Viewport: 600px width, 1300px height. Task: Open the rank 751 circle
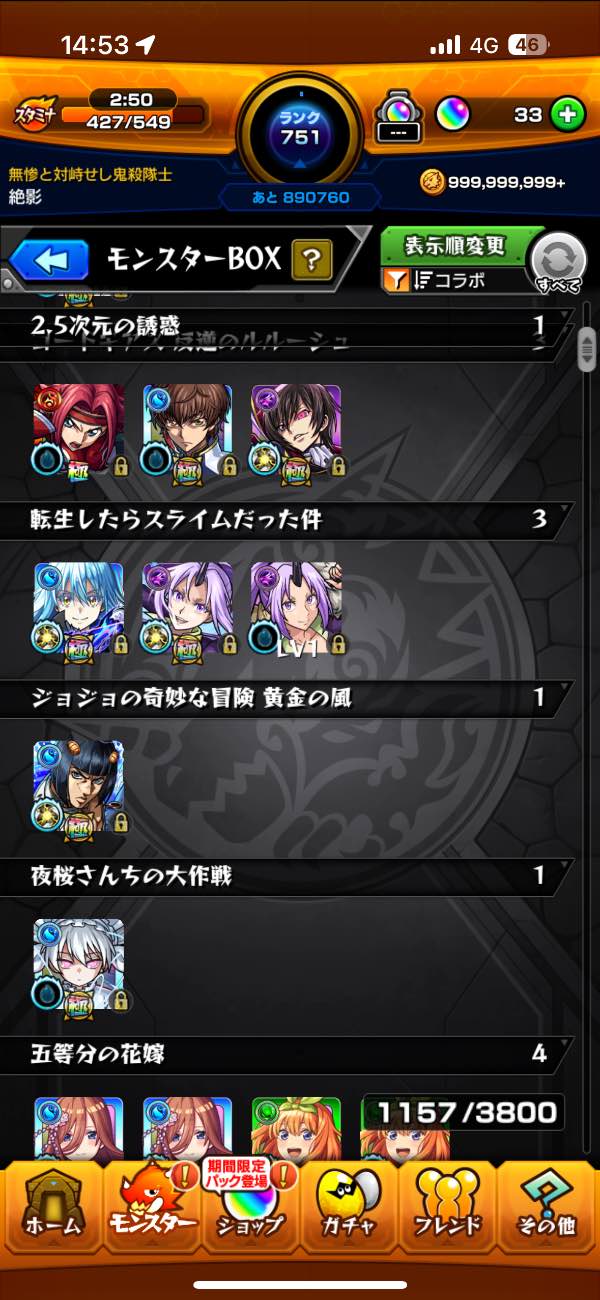coord(300,130)
